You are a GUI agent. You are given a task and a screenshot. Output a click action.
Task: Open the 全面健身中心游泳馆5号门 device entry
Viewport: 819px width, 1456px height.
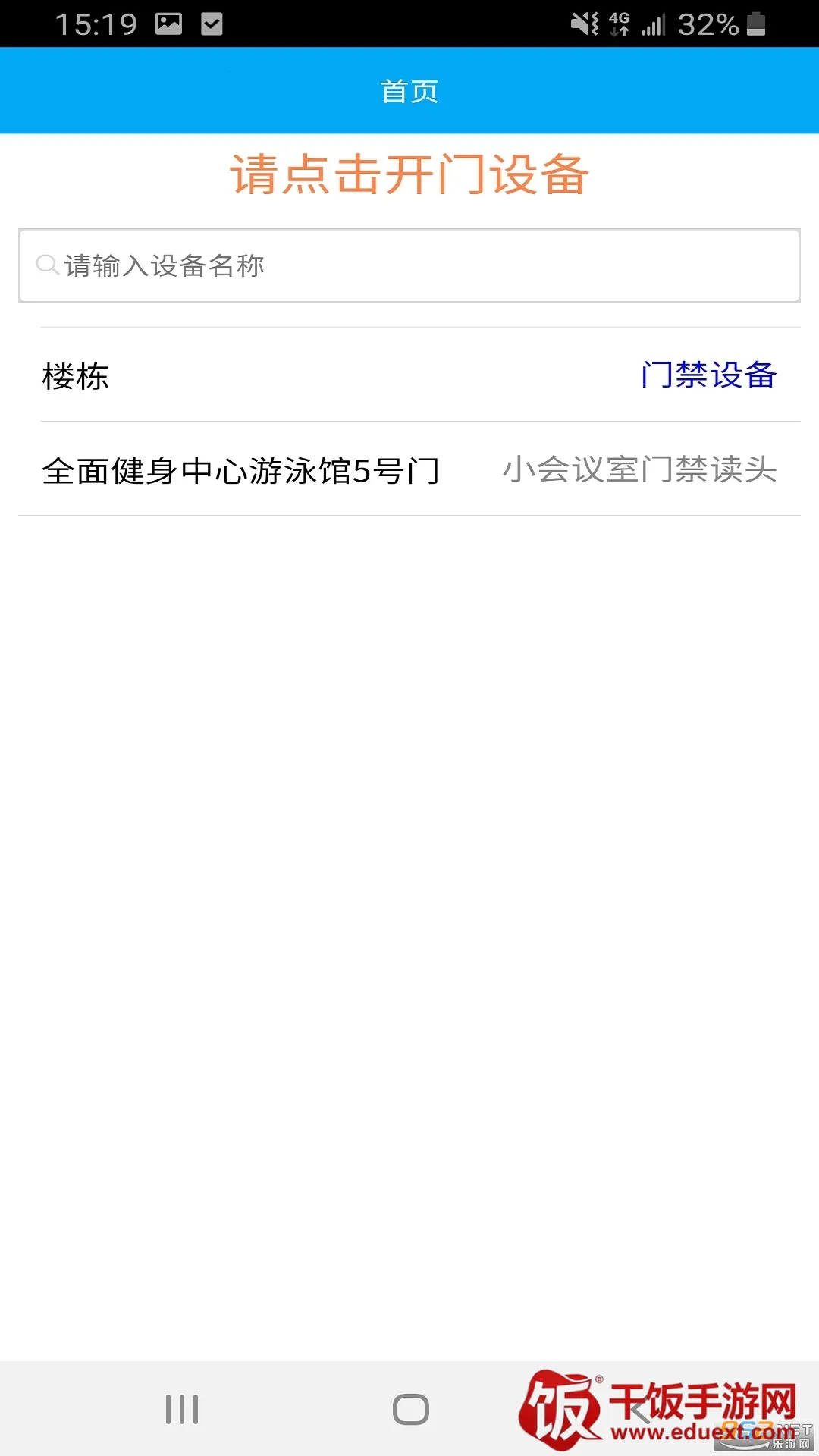tap(241, 472)
